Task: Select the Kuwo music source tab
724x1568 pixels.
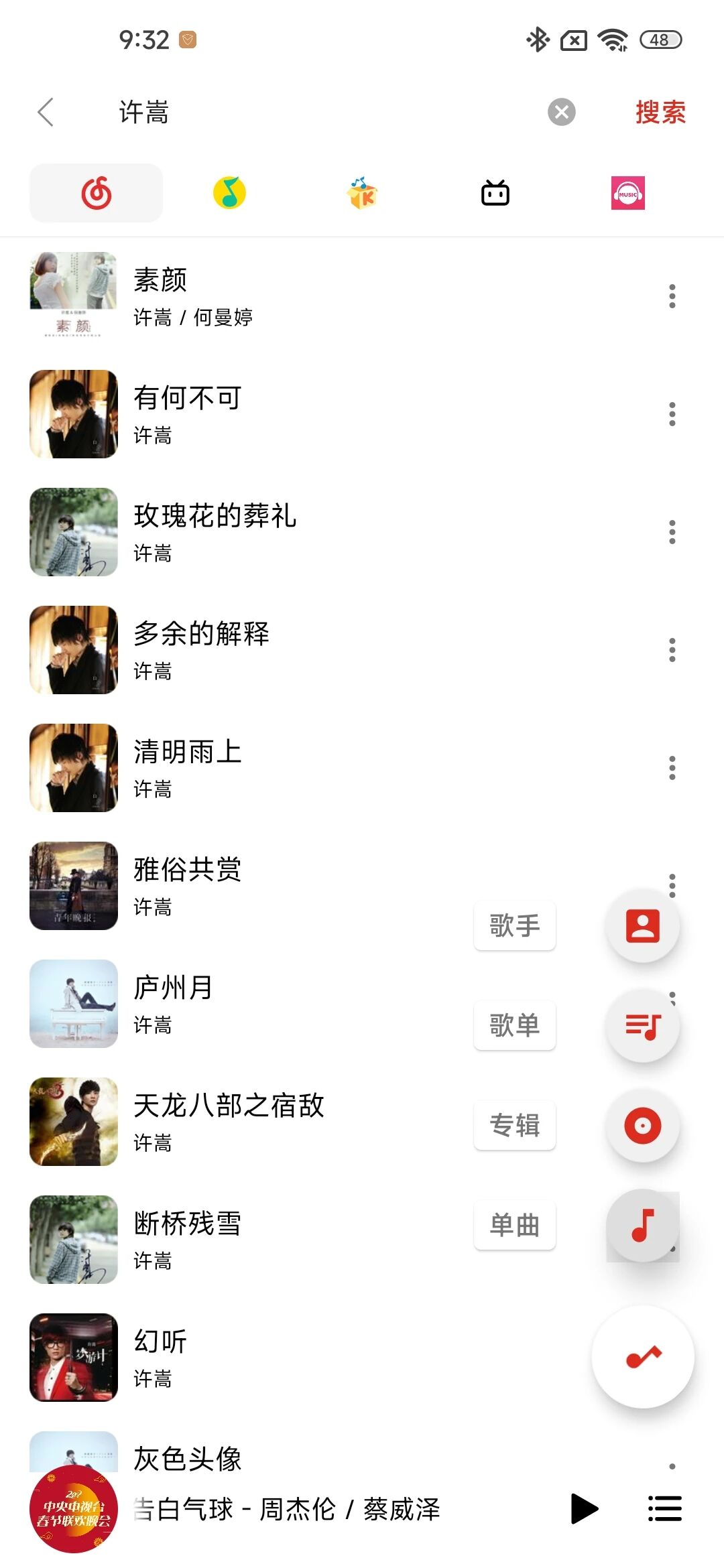Action: point(362,193)
